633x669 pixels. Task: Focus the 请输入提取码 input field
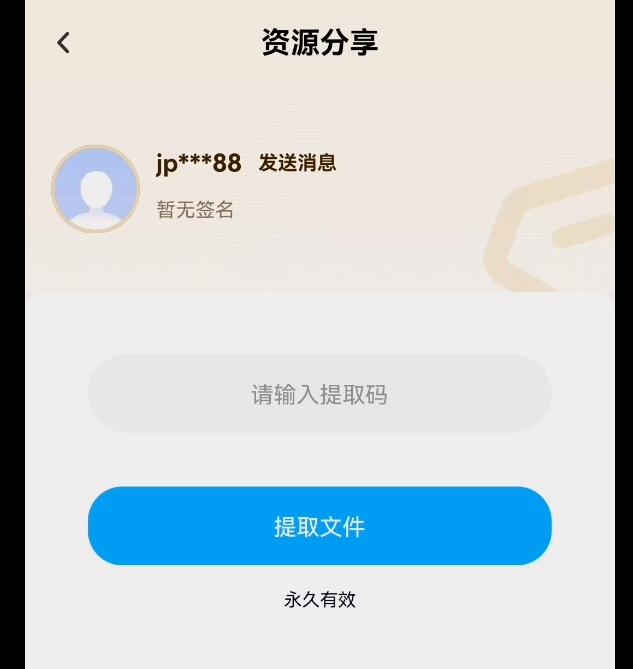pyautogui.click(x=319, y=394)
